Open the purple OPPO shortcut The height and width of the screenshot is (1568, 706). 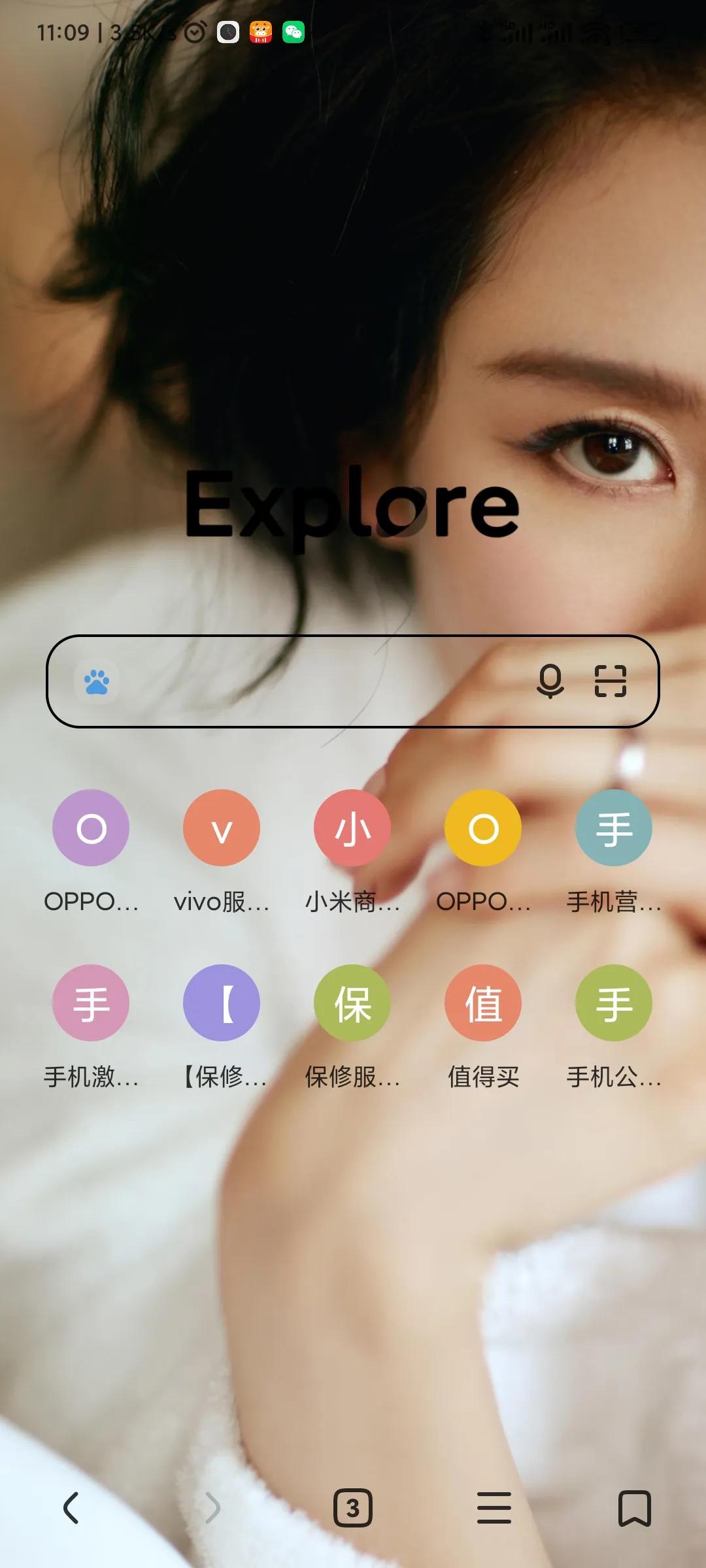(91, 828)
